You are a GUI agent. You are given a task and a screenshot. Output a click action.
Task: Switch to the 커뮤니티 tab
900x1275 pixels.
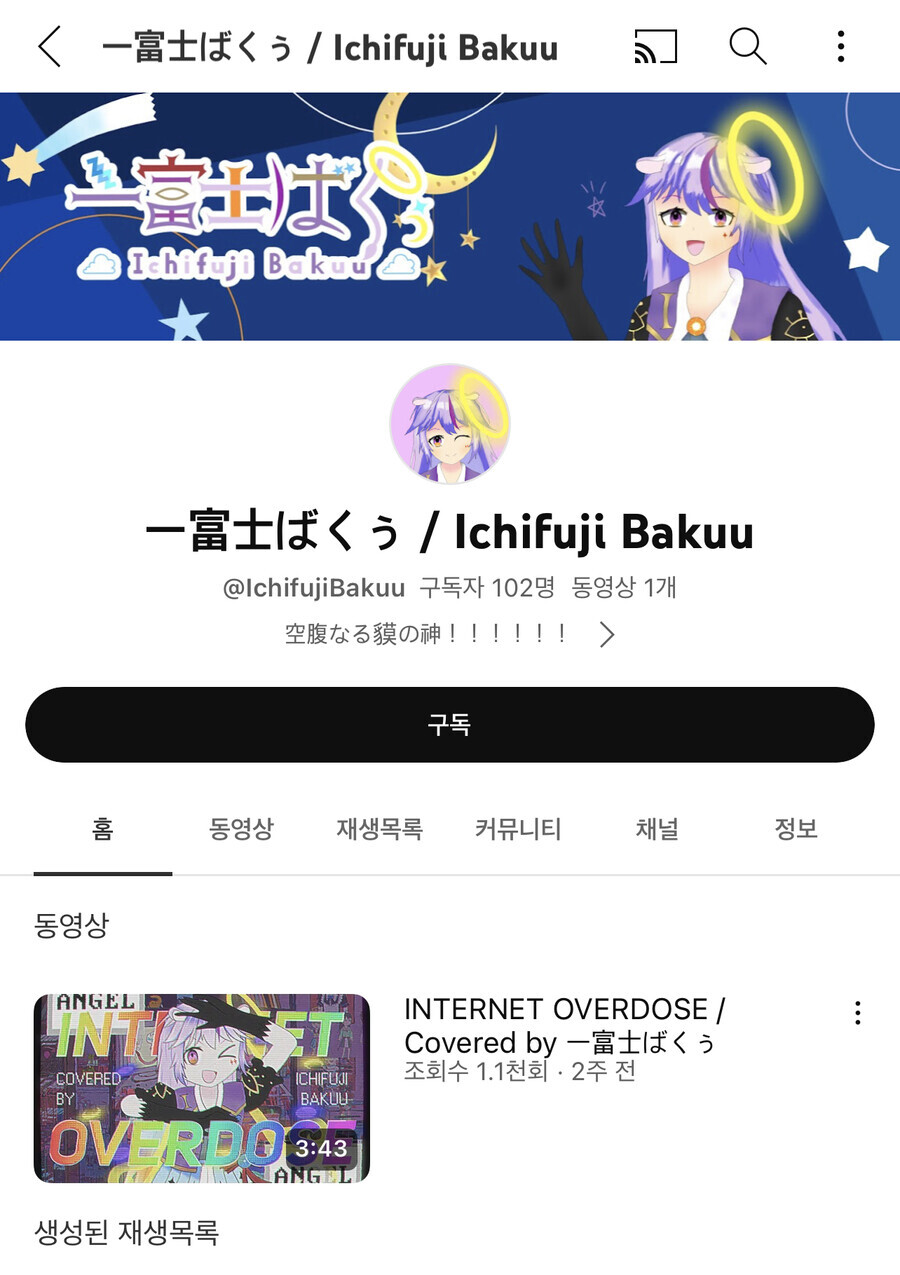[x=516, y=829]
